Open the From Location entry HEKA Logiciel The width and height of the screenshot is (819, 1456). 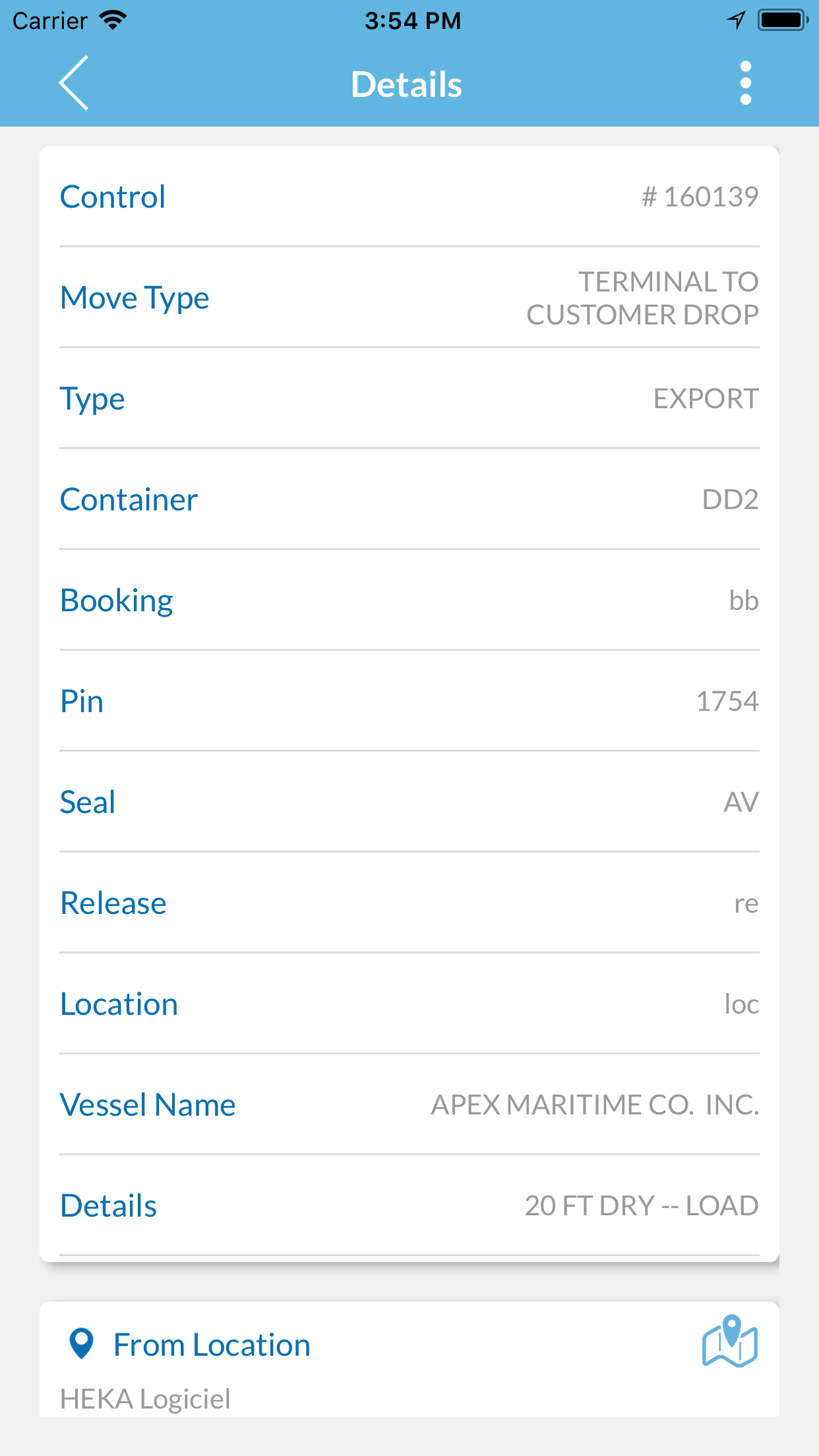(x=146, y=1398)
